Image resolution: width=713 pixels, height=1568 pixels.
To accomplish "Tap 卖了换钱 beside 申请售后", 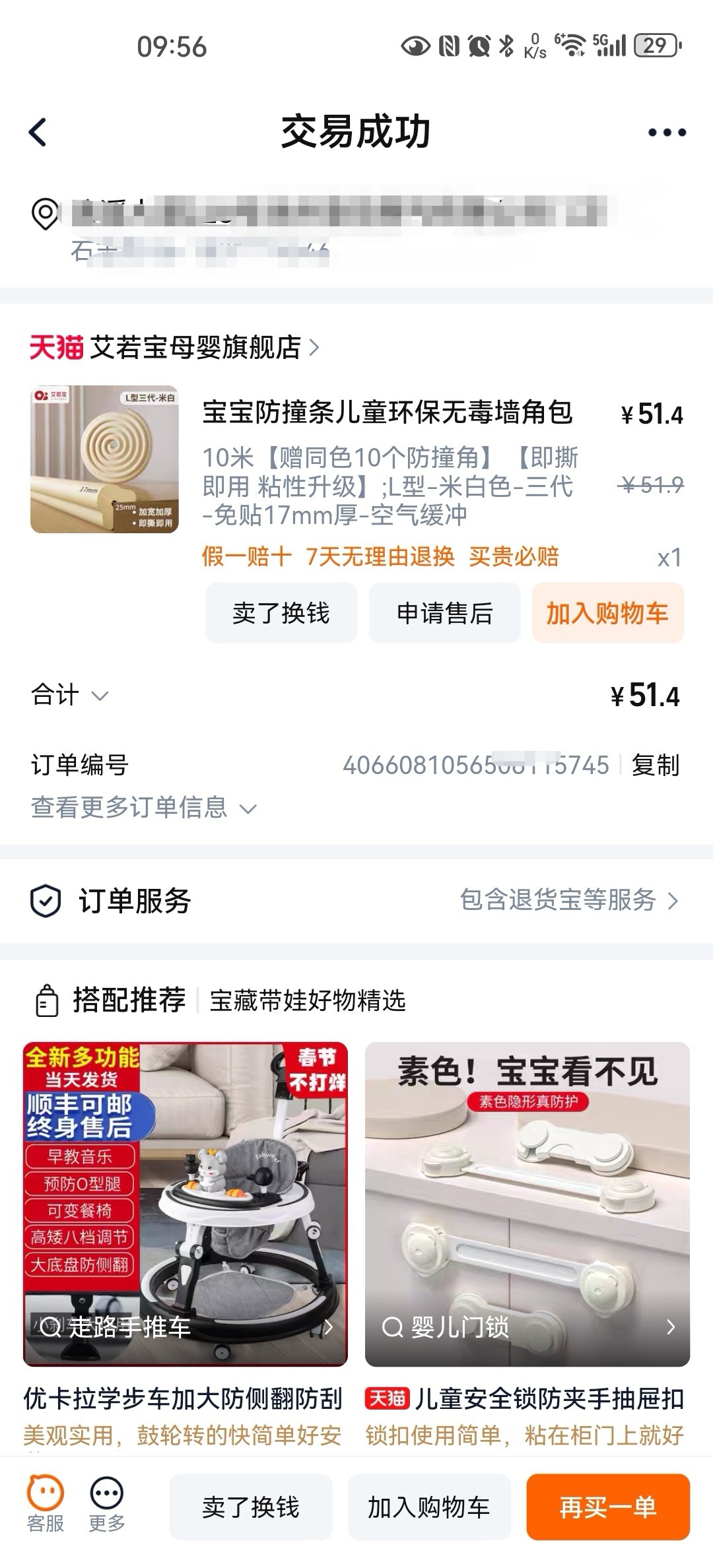I will [281, 613].
